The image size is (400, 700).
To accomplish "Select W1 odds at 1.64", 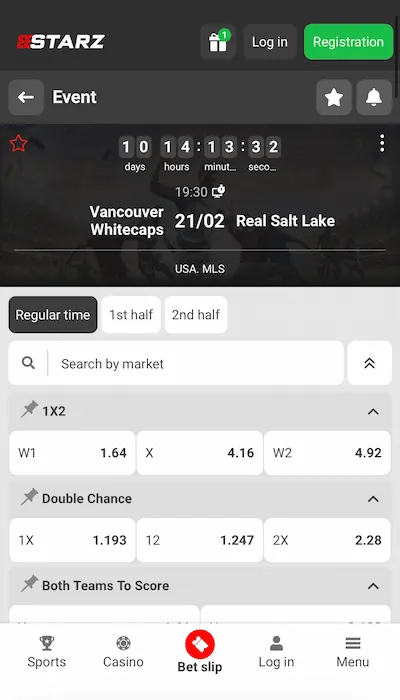I will [72, 453].
